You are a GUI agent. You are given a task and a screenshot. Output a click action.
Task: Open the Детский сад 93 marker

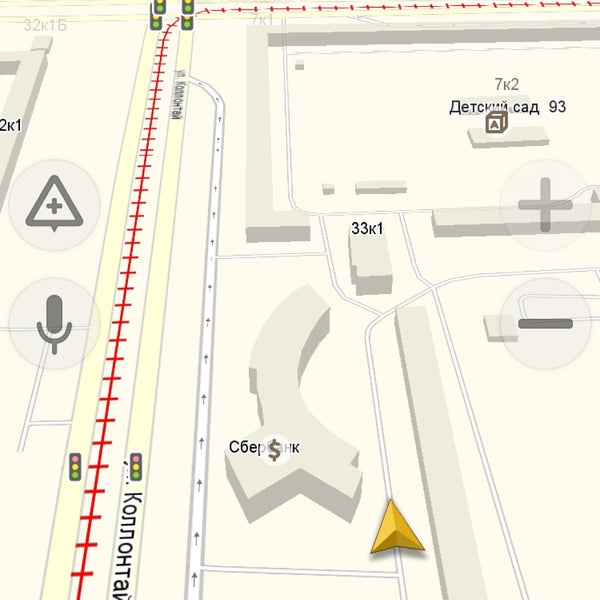[x=496, y=123]
